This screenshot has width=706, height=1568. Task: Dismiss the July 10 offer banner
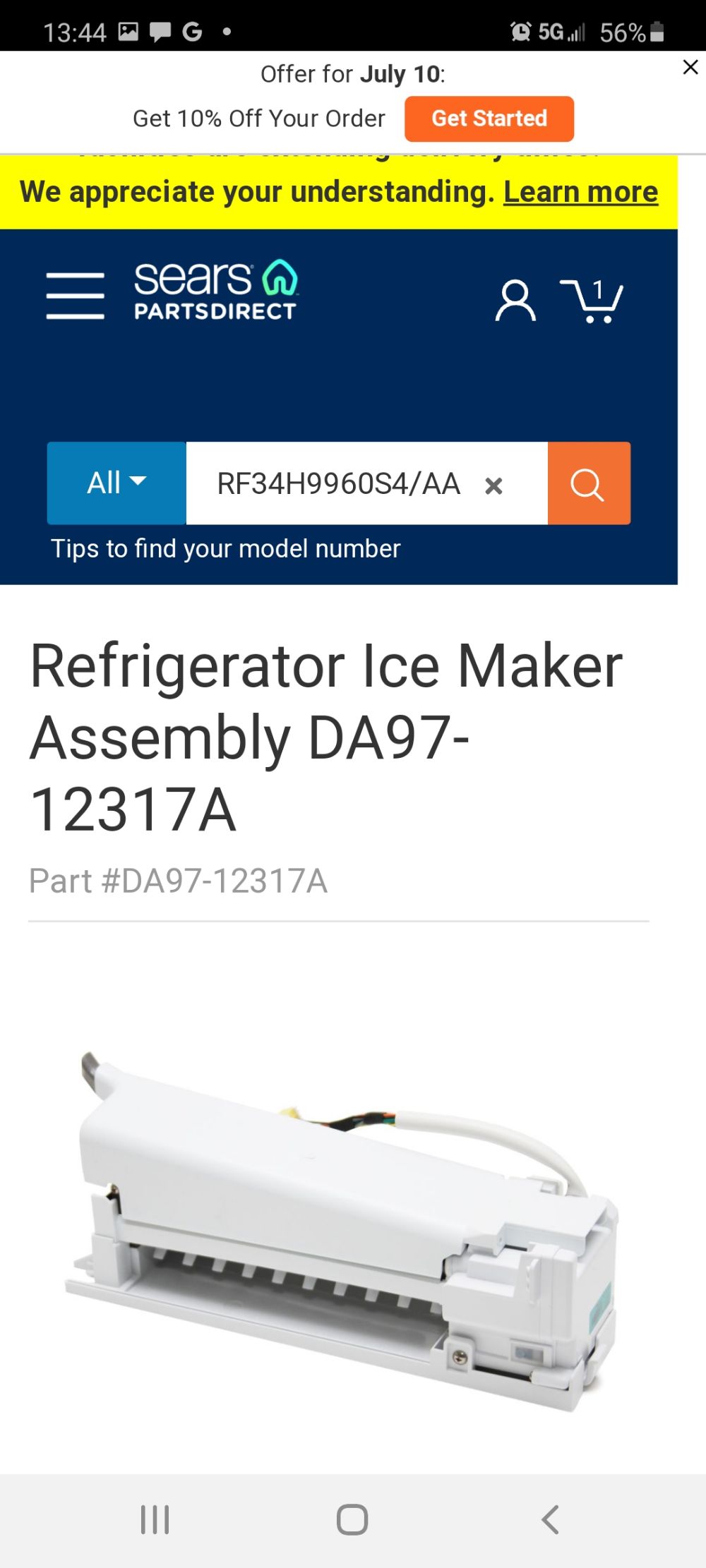tap(690, 67)
